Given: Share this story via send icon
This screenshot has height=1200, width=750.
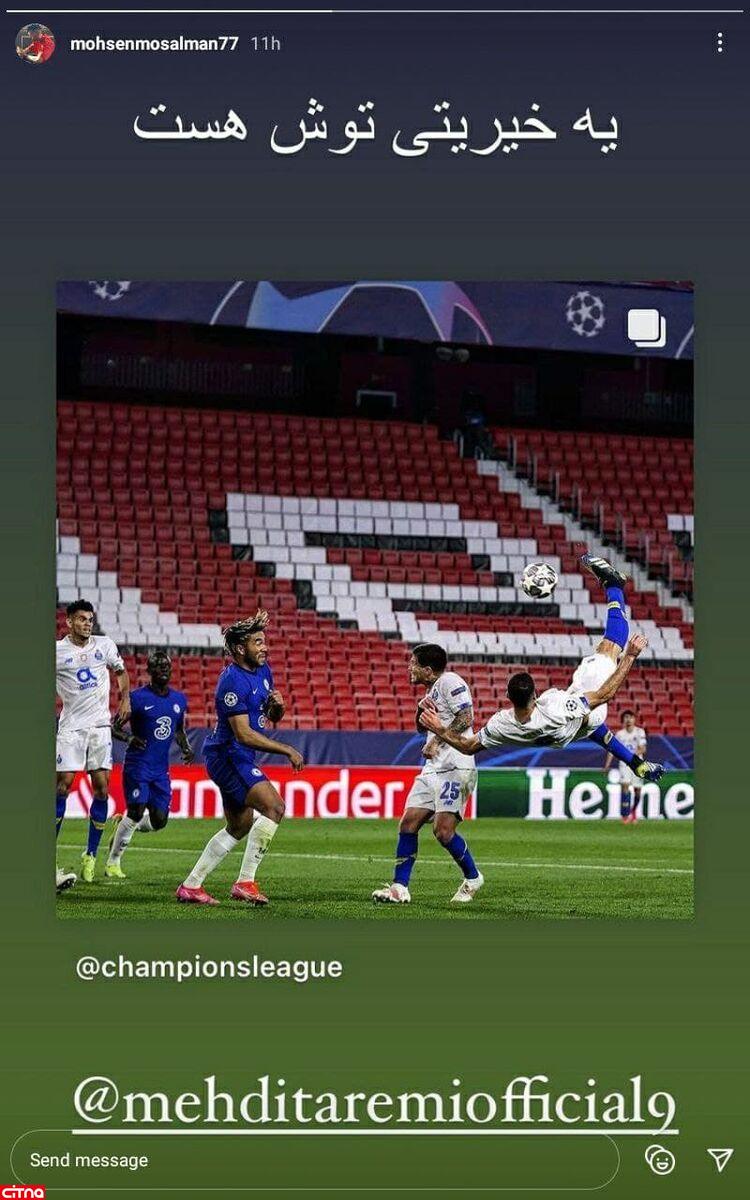Looking at the screenshot, I should (720, 1159).
